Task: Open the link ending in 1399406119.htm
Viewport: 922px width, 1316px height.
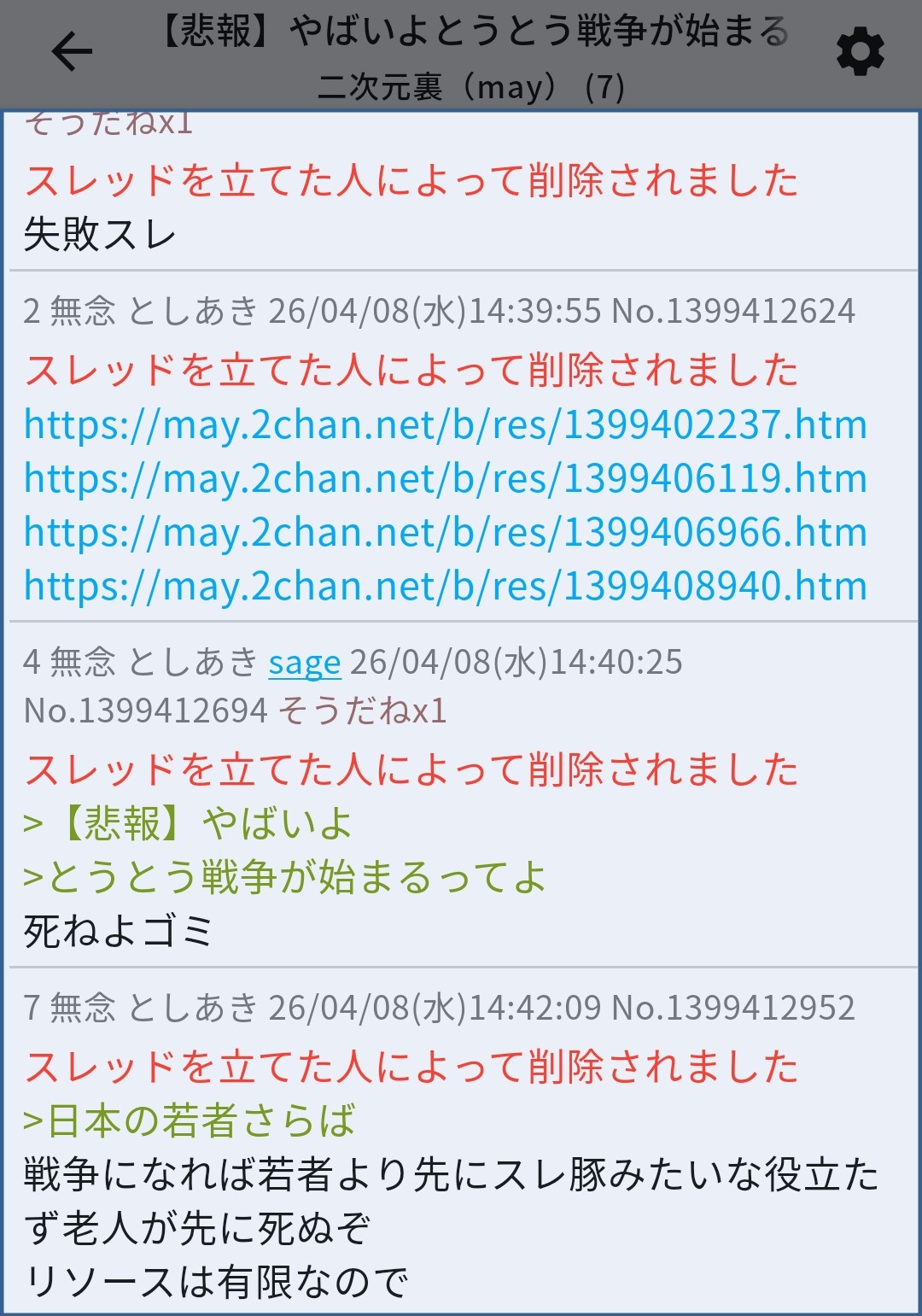Action: pyautogui.click(x=445, y=478)
